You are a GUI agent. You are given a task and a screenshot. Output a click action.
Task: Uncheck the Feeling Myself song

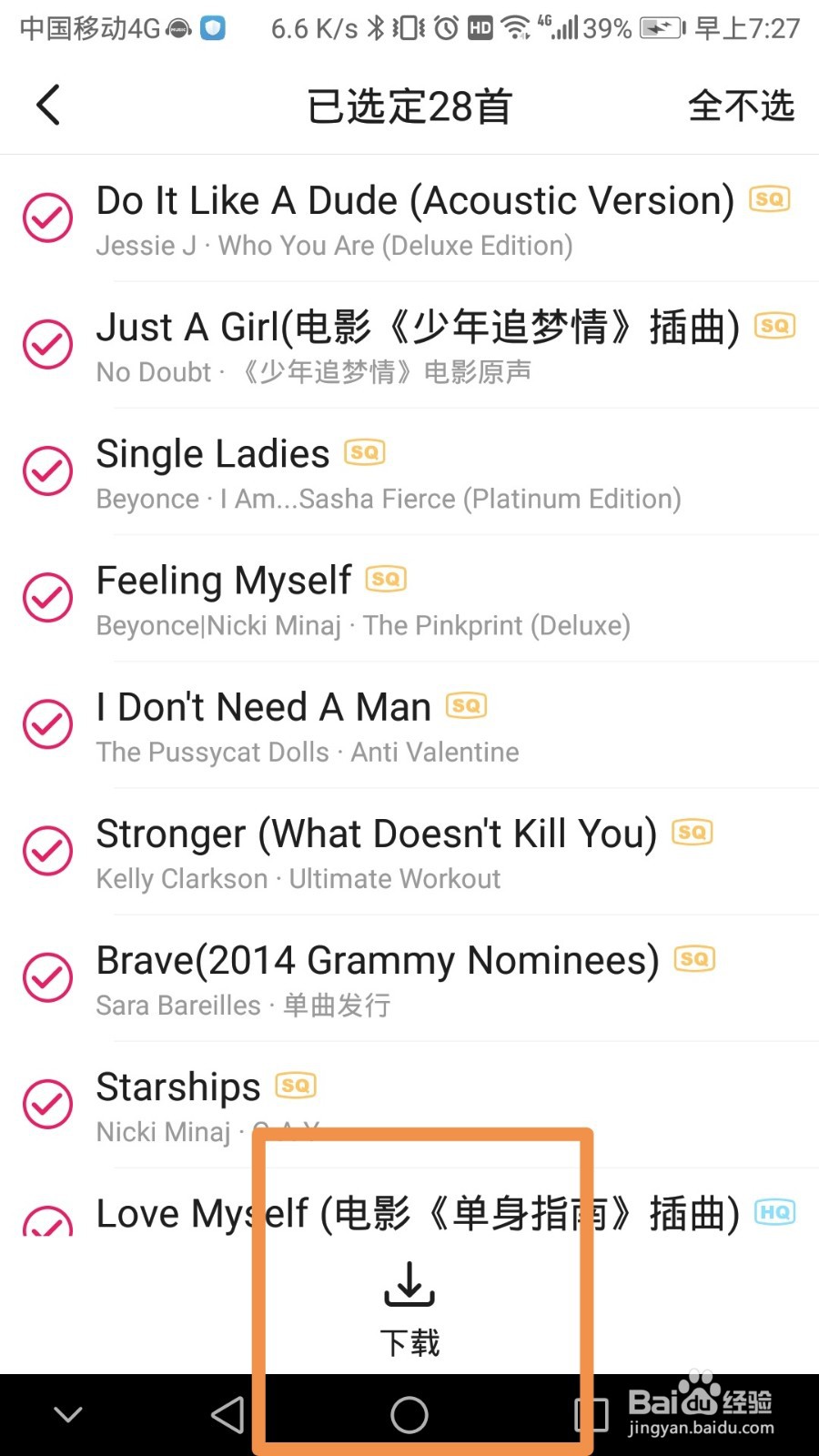pos(47,598)
